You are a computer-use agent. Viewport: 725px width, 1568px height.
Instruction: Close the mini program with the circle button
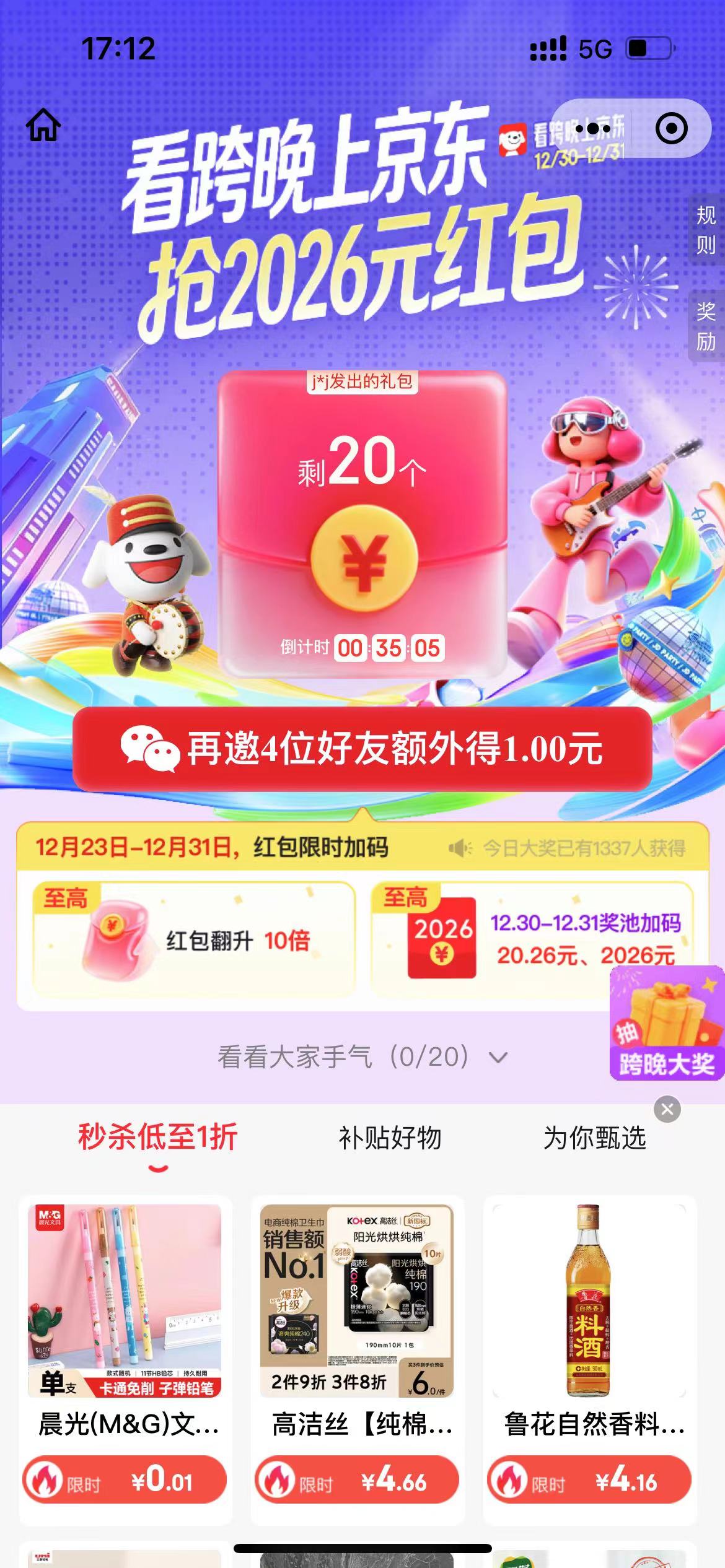(671, 128)
